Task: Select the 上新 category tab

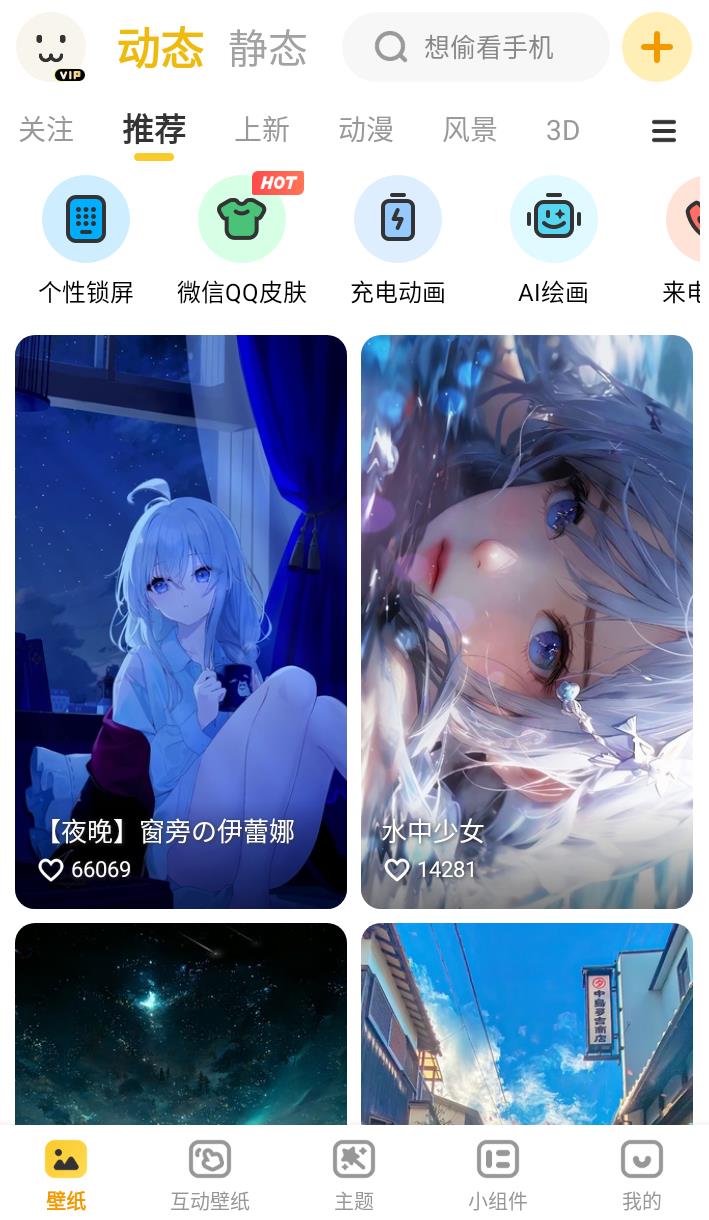Action: [261, 130]
